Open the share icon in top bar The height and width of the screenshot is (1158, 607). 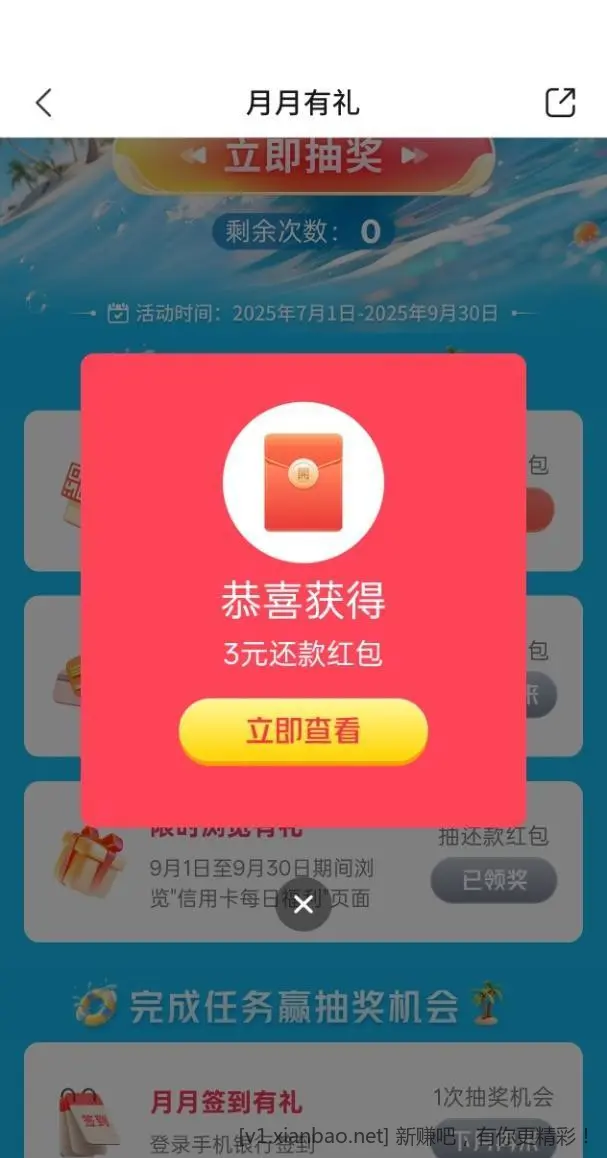(x=560, y=102)
